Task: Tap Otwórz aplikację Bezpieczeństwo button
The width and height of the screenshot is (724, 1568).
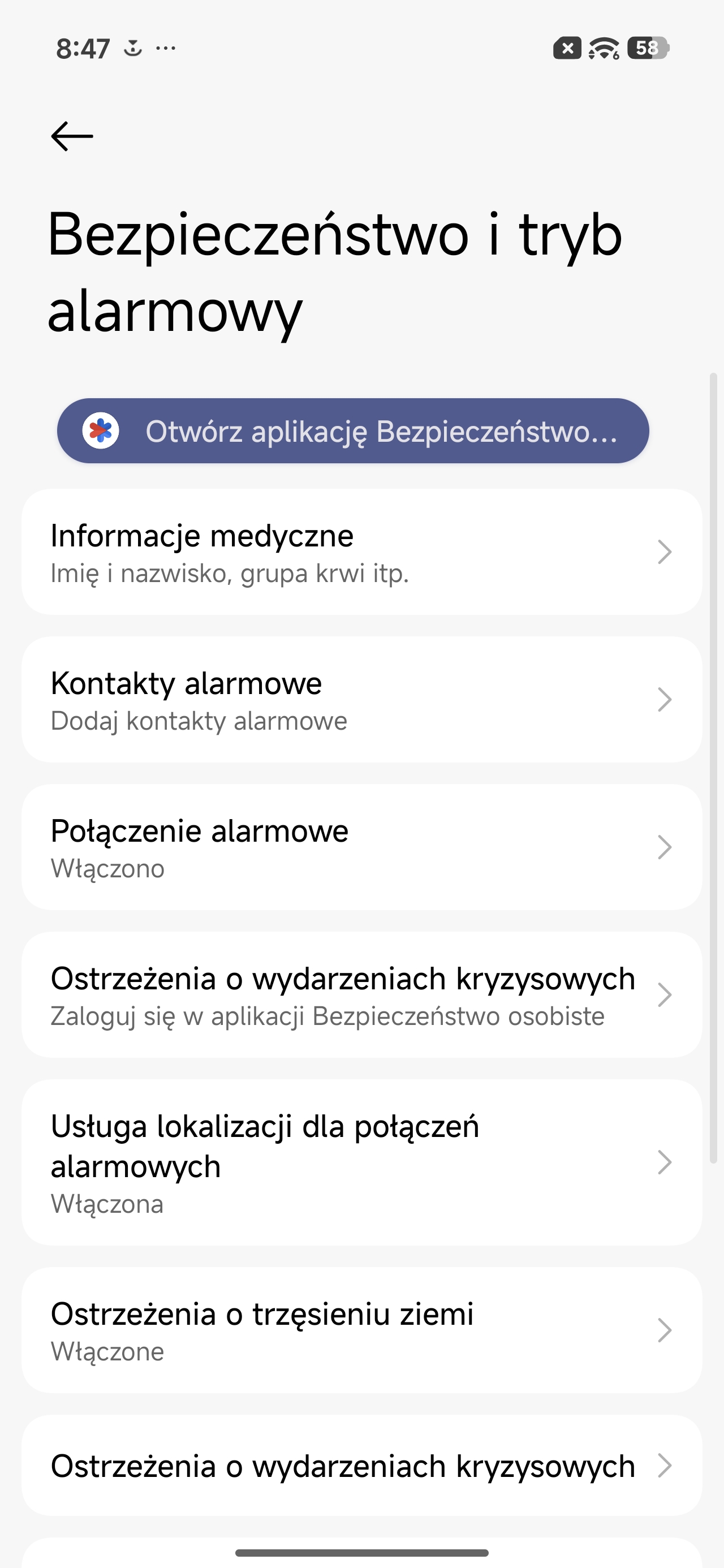Action: tap(353, 431)
